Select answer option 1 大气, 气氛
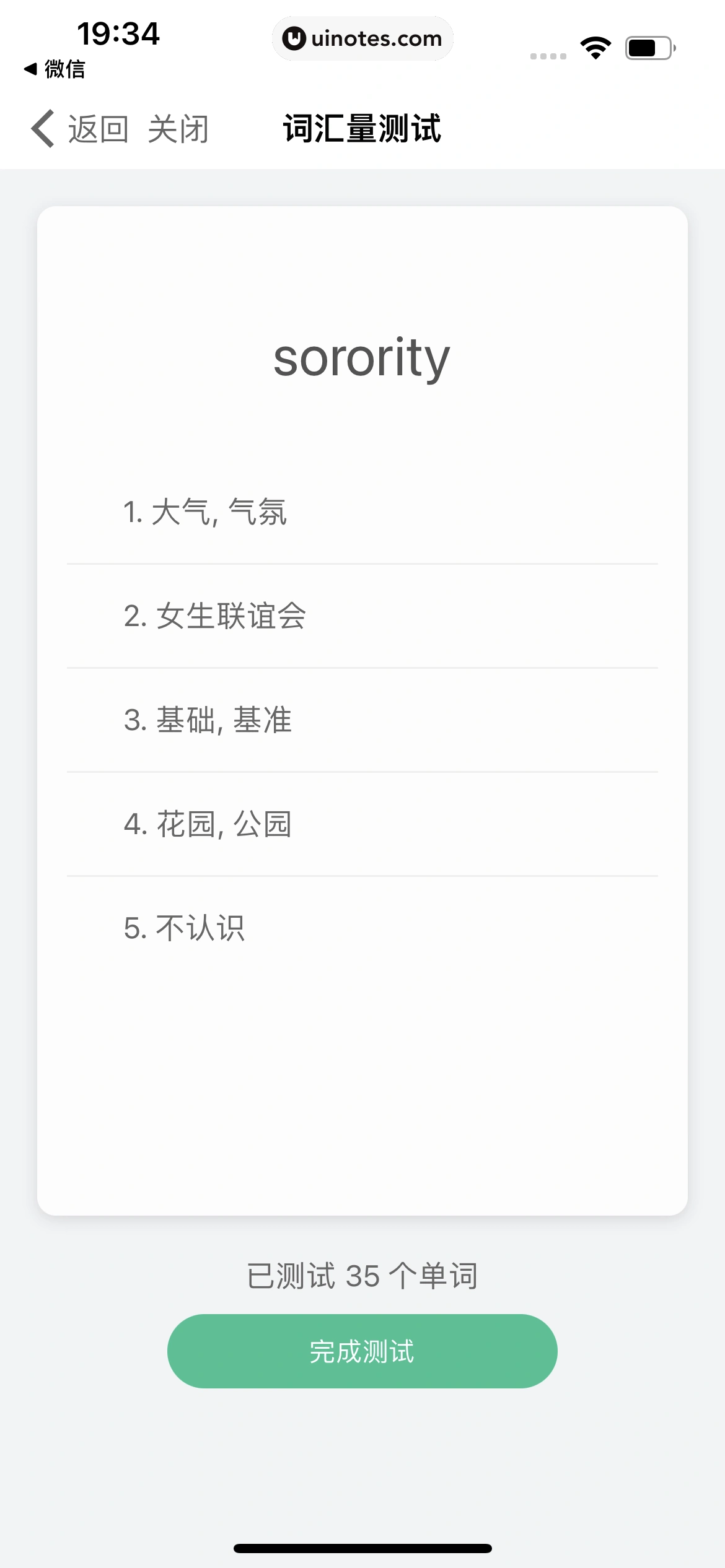Screen dimensions: 725x1568 click(x=362, y=512)
